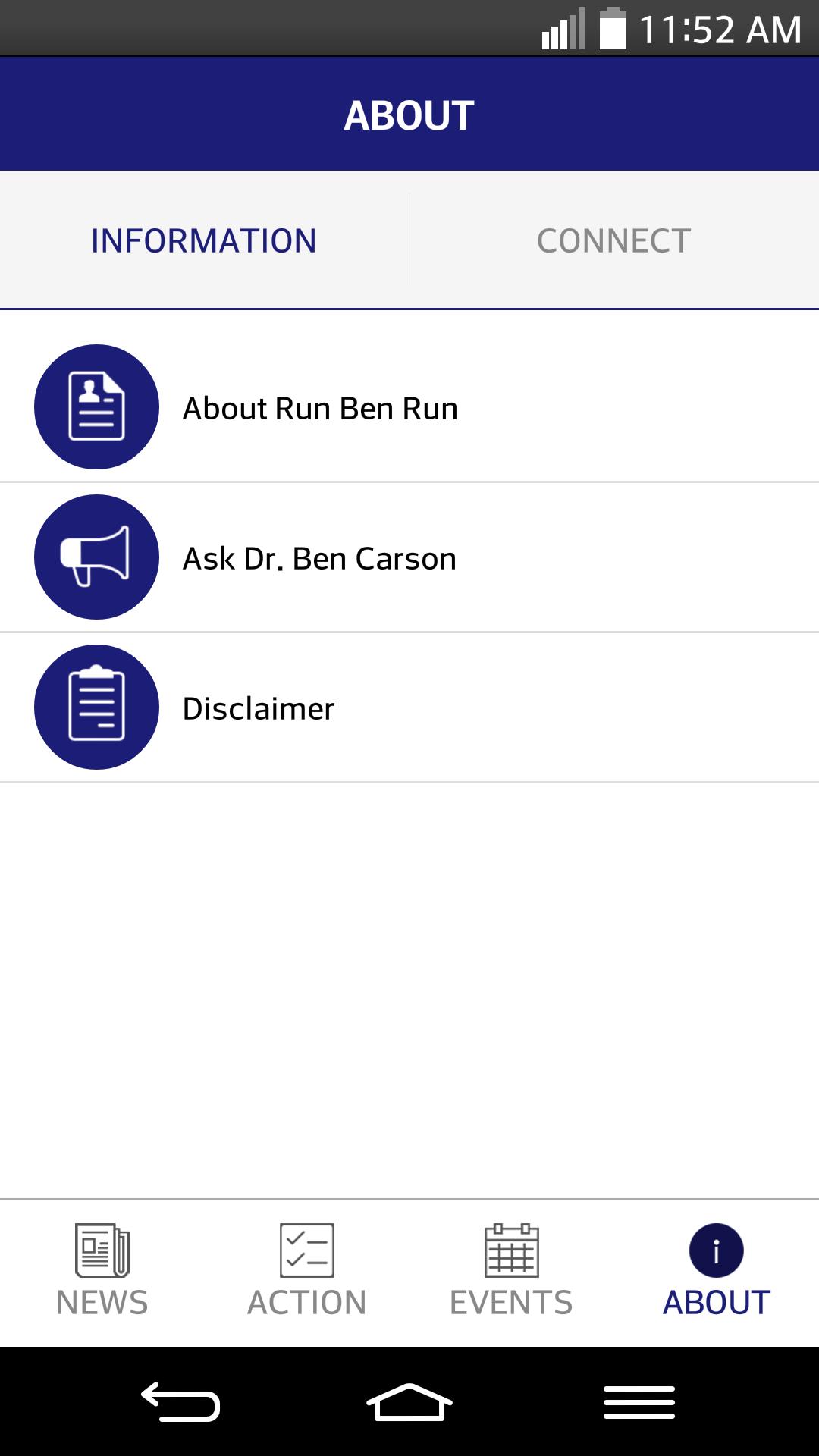Open the Events tab
The image size is (819, 1456).
pos(512,1272)
